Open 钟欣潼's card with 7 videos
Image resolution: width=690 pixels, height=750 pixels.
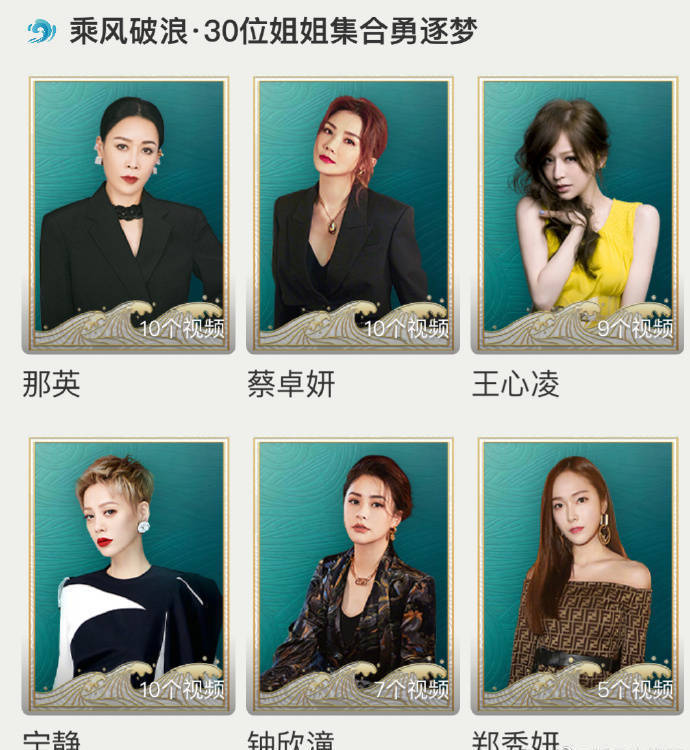pyautogui.click(x=353, y=574)
